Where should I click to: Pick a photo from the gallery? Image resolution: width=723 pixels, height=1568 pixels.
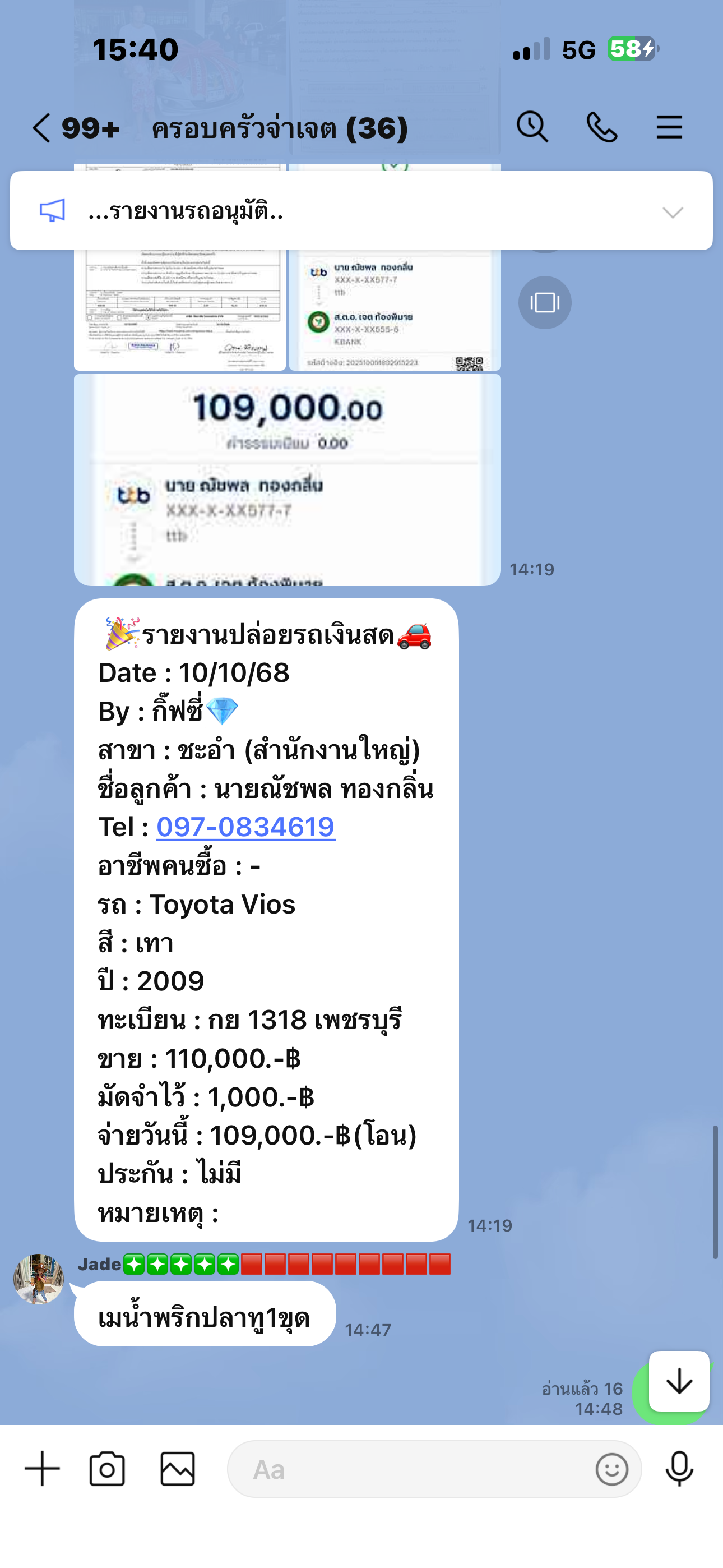[178, 1469]
